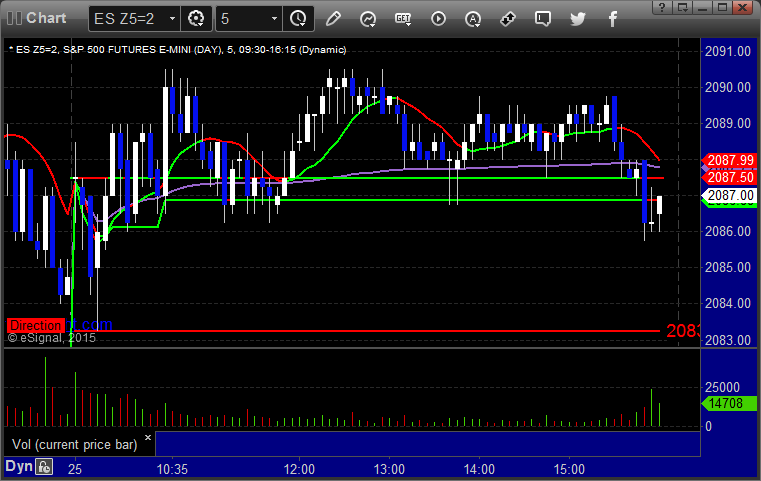The height and width of the screenshot is (481, 761).
Task: Select the pencil drawing tool
Action: click(333, 18)
